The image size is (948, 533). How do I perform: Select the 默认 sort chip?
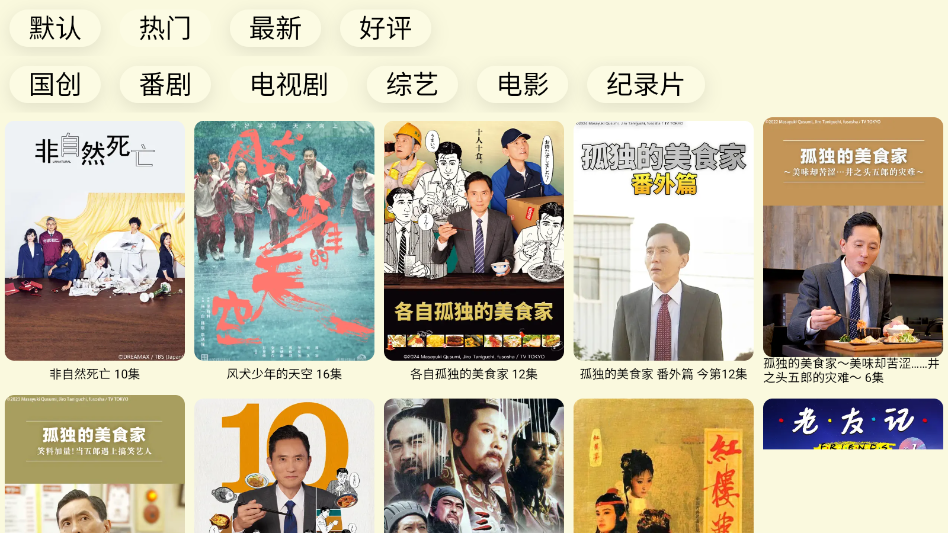point(55,28)
